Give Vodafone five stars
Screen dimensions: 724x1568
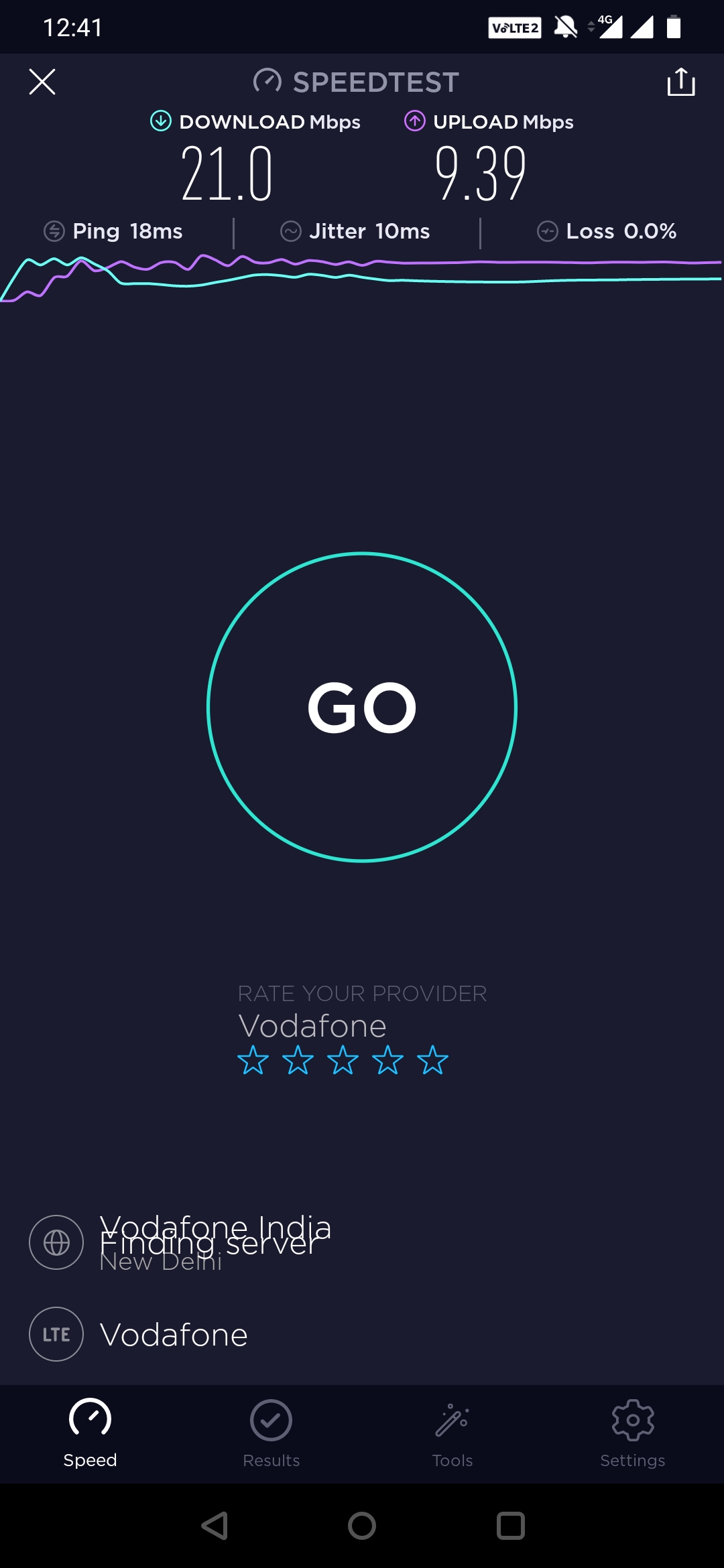click(x=432, y=1060)
